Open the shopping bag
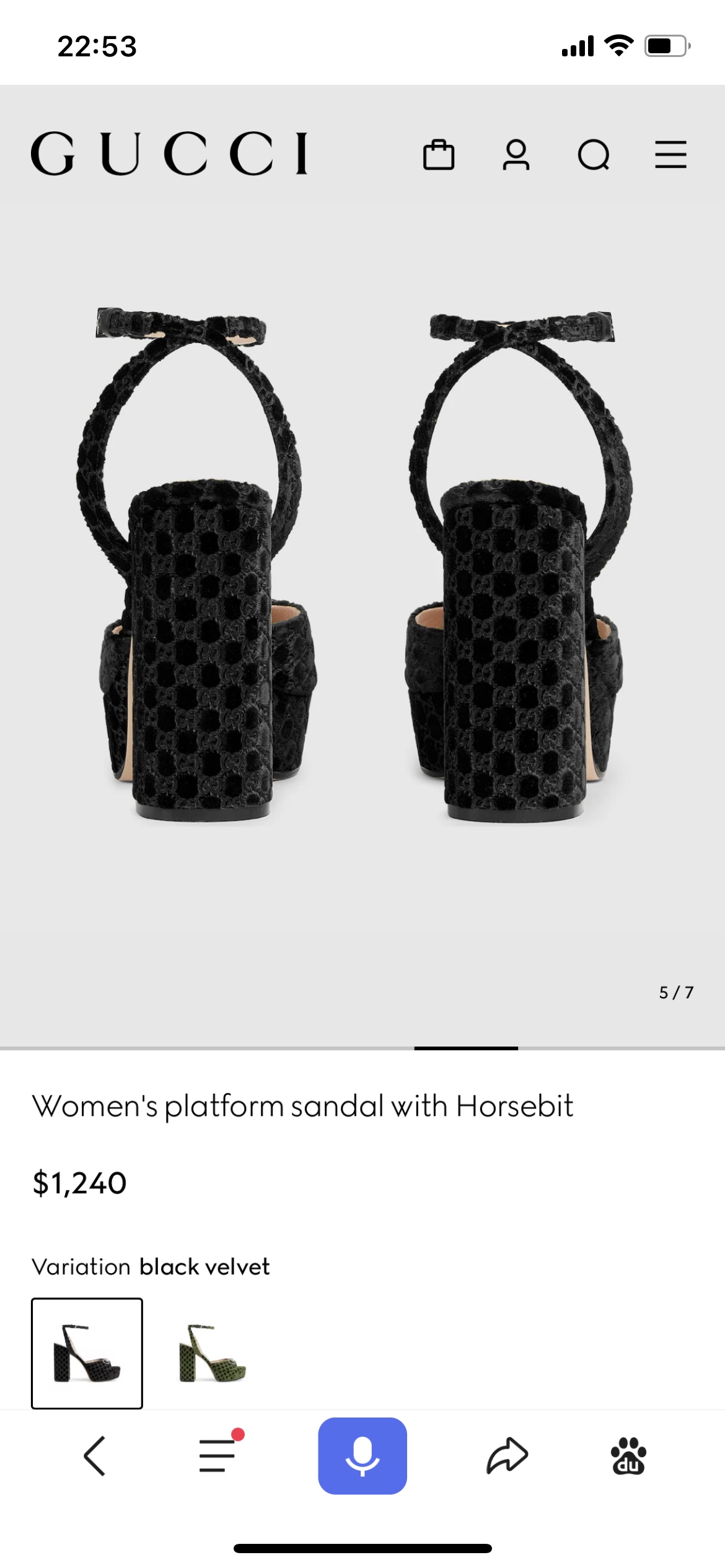The width and height of the screenshot is (725, 1568). tap(439, 154)
